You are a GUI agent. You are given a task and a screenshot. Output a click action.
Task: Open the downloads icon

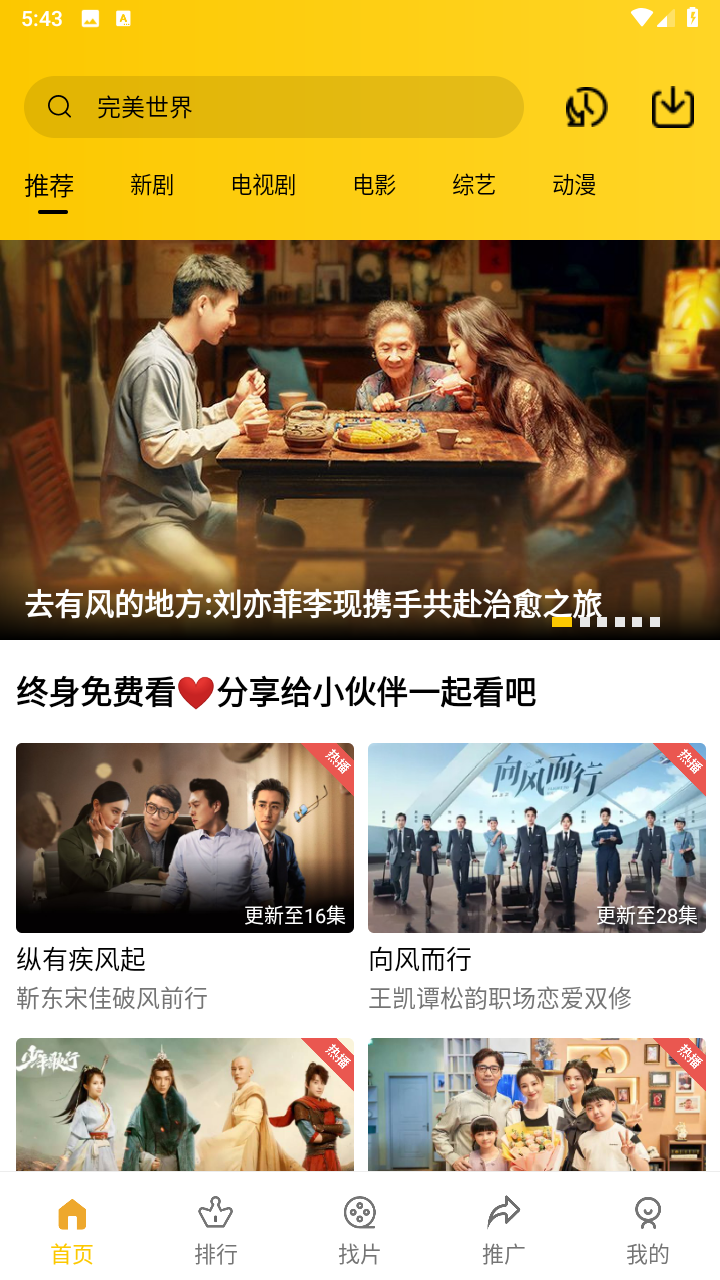point(673,107)
